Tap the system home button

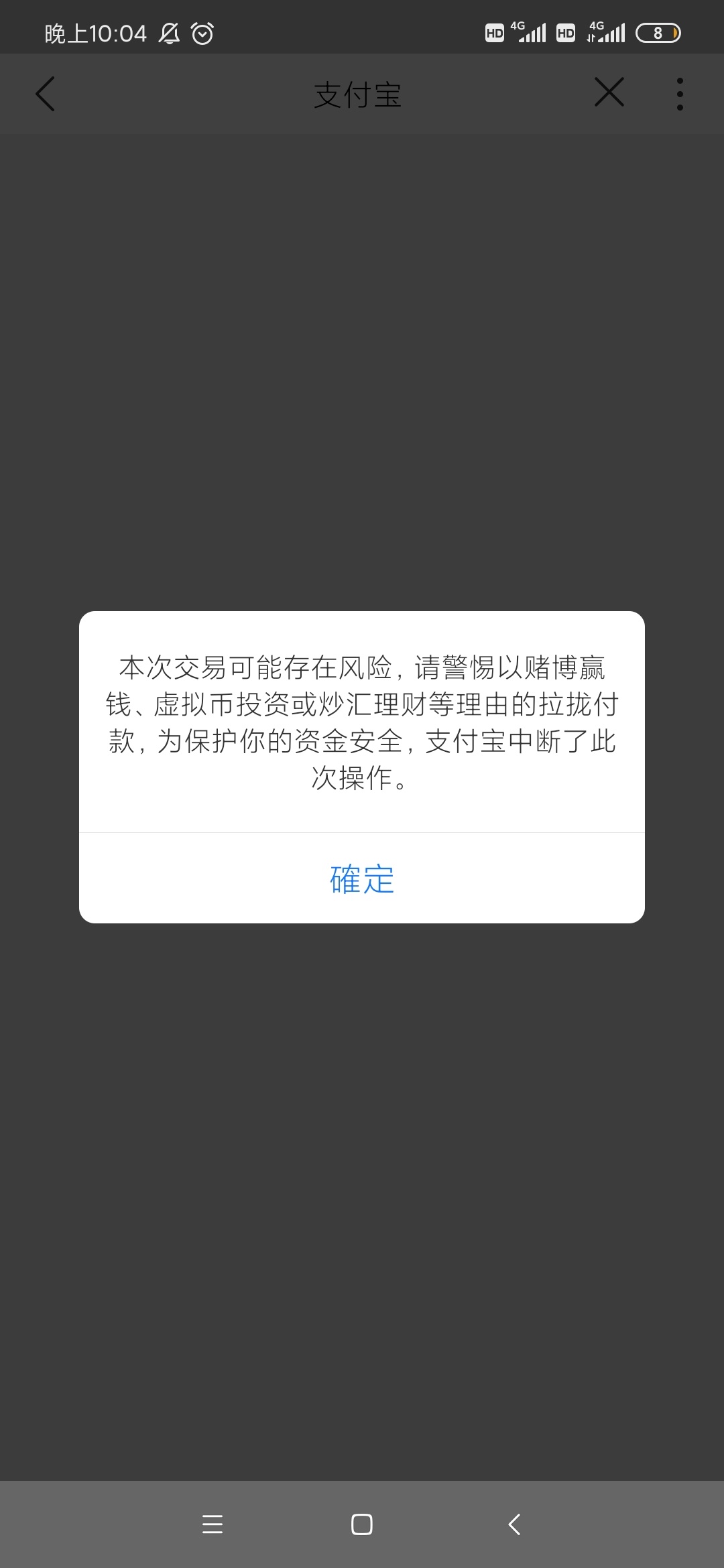click(362, 1524)
